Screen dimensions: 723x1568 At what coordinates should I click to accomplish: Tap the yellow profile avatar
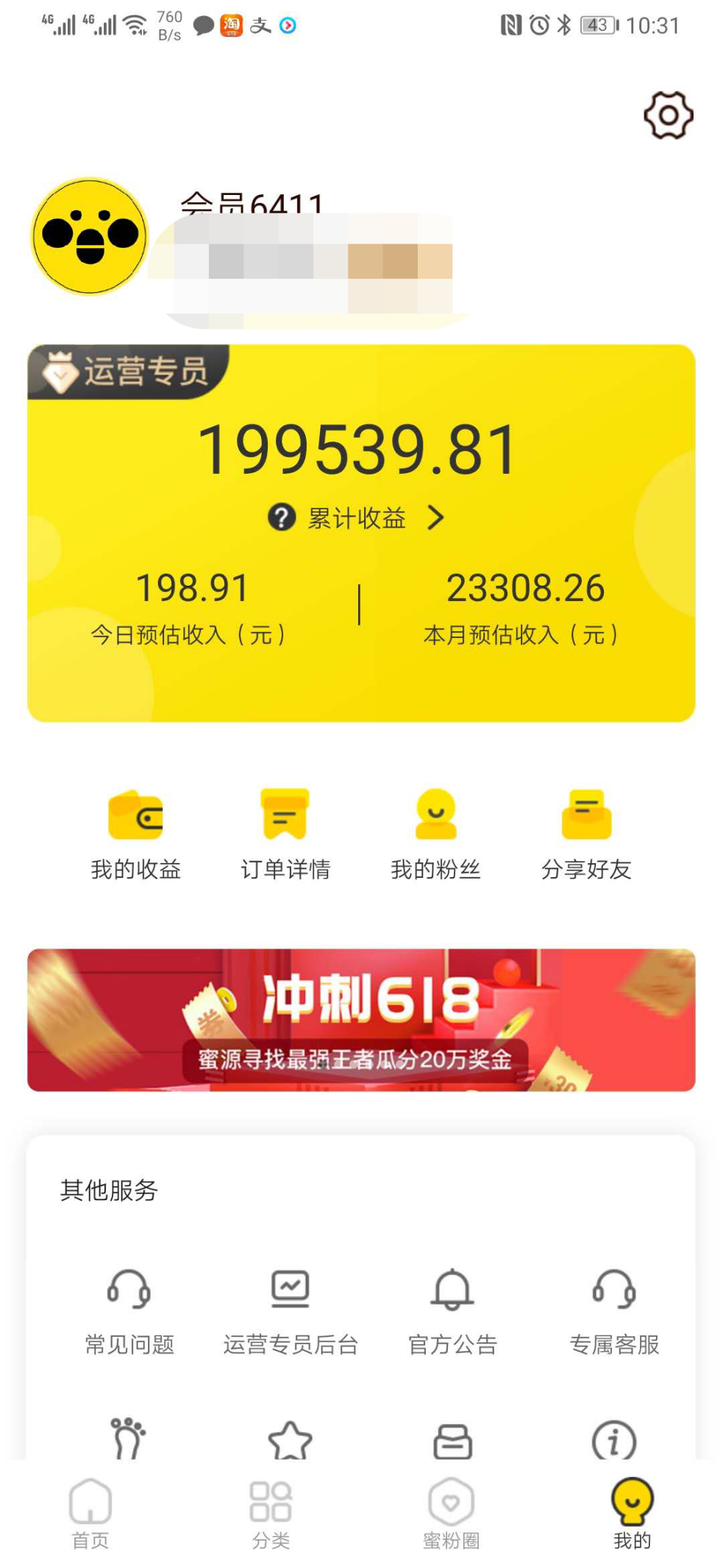pyautogui.click(x=90, y=235)
